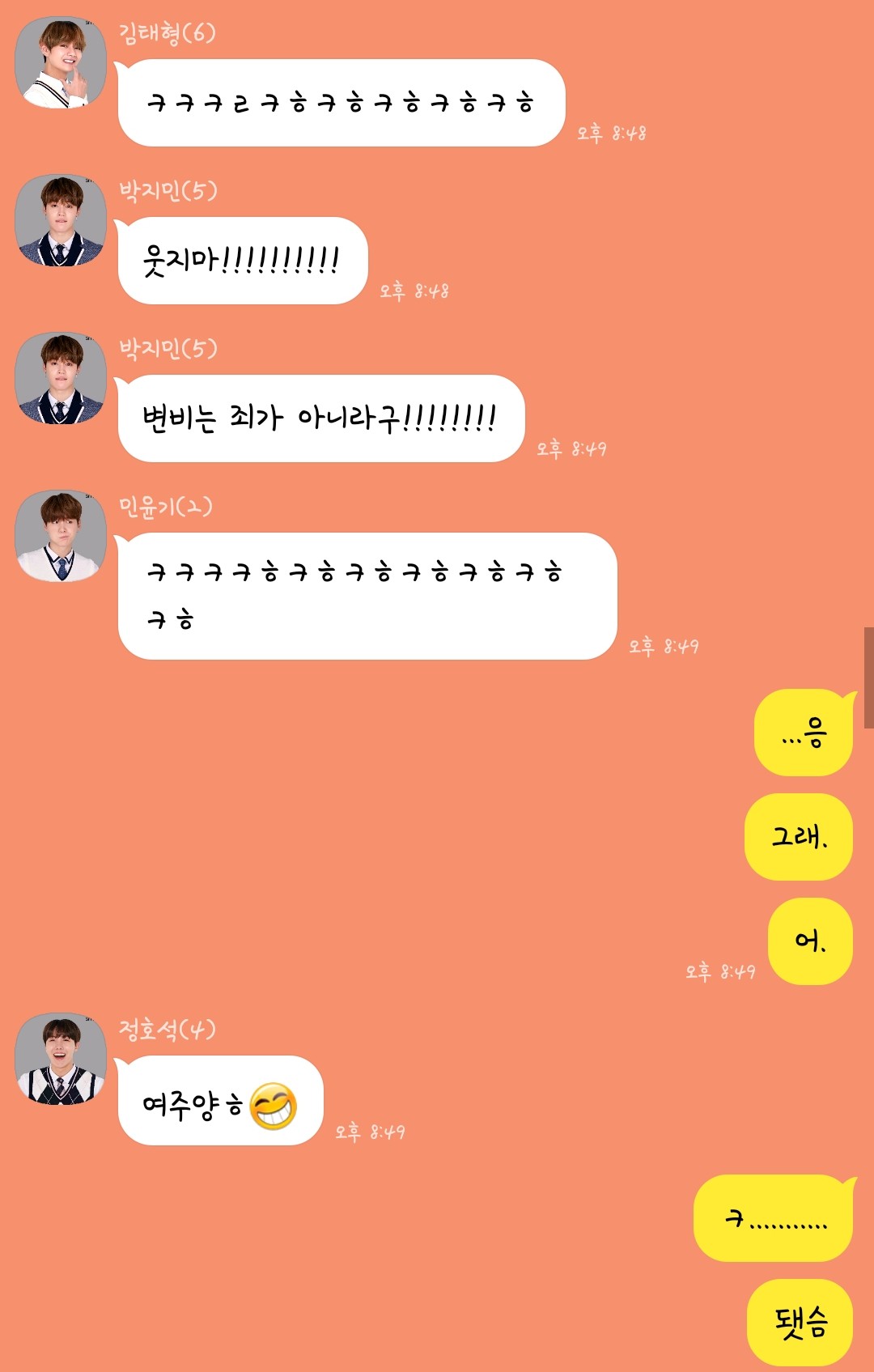This screenshot has width=874, height=1372.
Task: View 민윤기's profile photo
Action: click(61, 536)
